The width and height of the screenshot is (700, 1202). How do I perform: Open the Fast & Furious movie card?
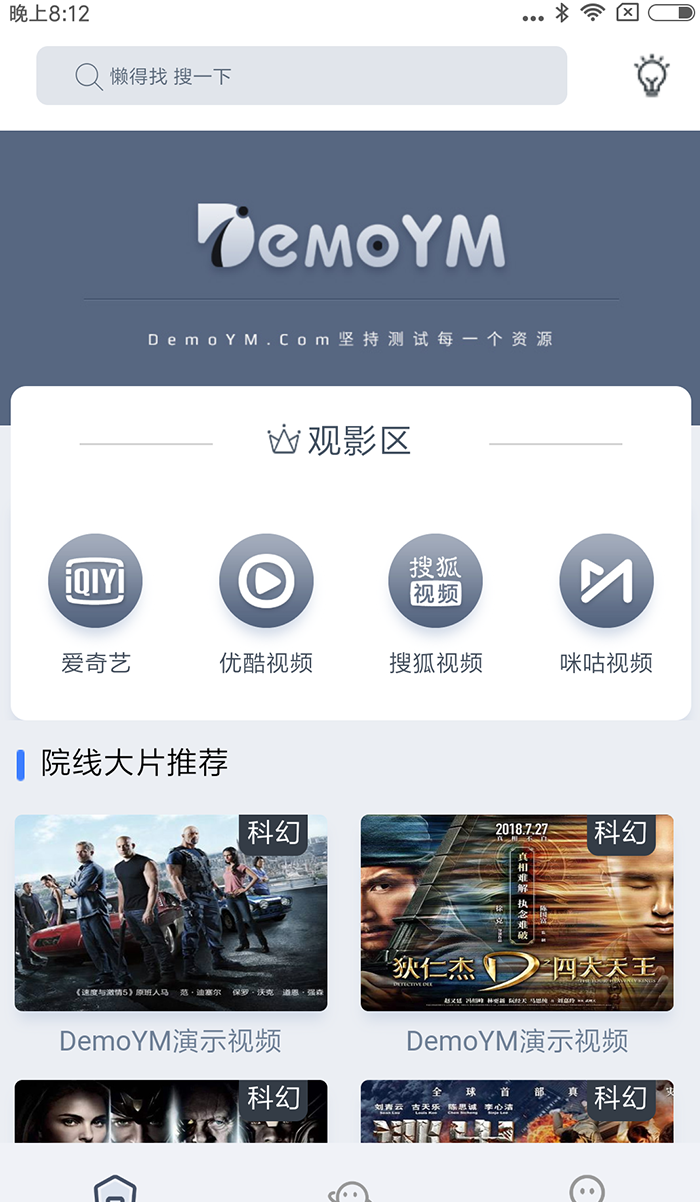(x=171, y=912)
